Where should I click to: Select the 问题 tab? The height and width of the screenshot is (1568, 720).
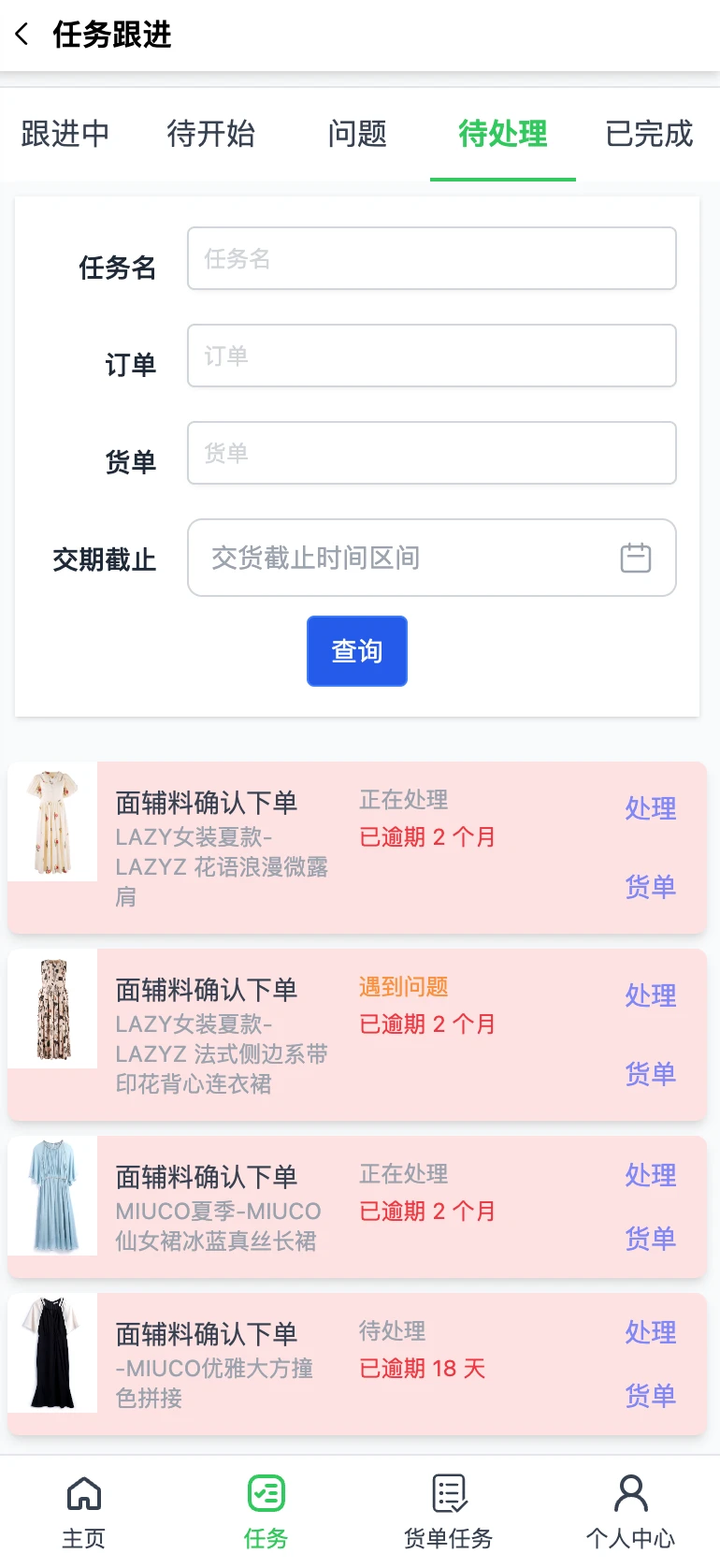click(357, 136)
